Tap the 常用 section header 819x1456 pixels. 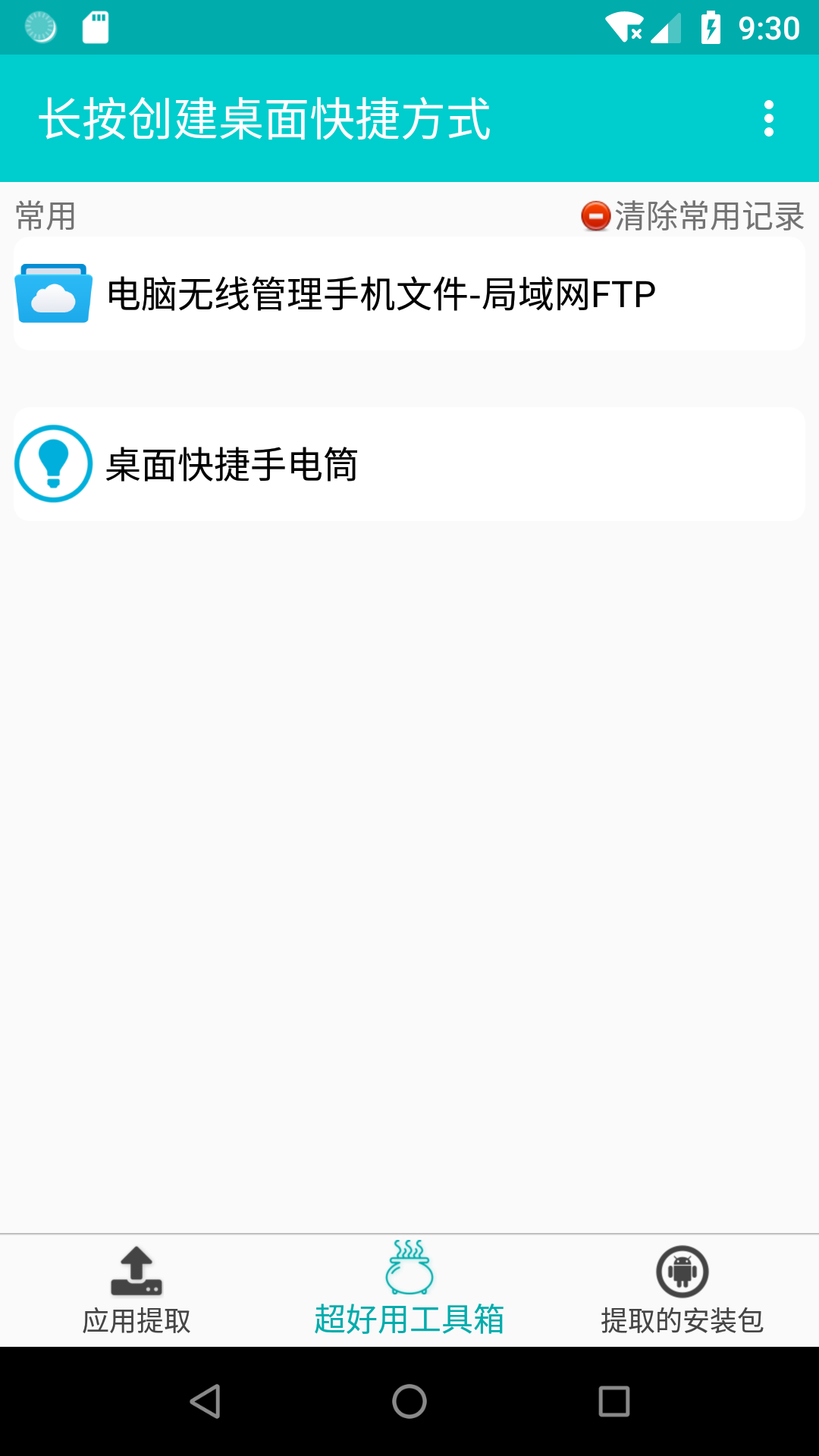tap(44, 215)
